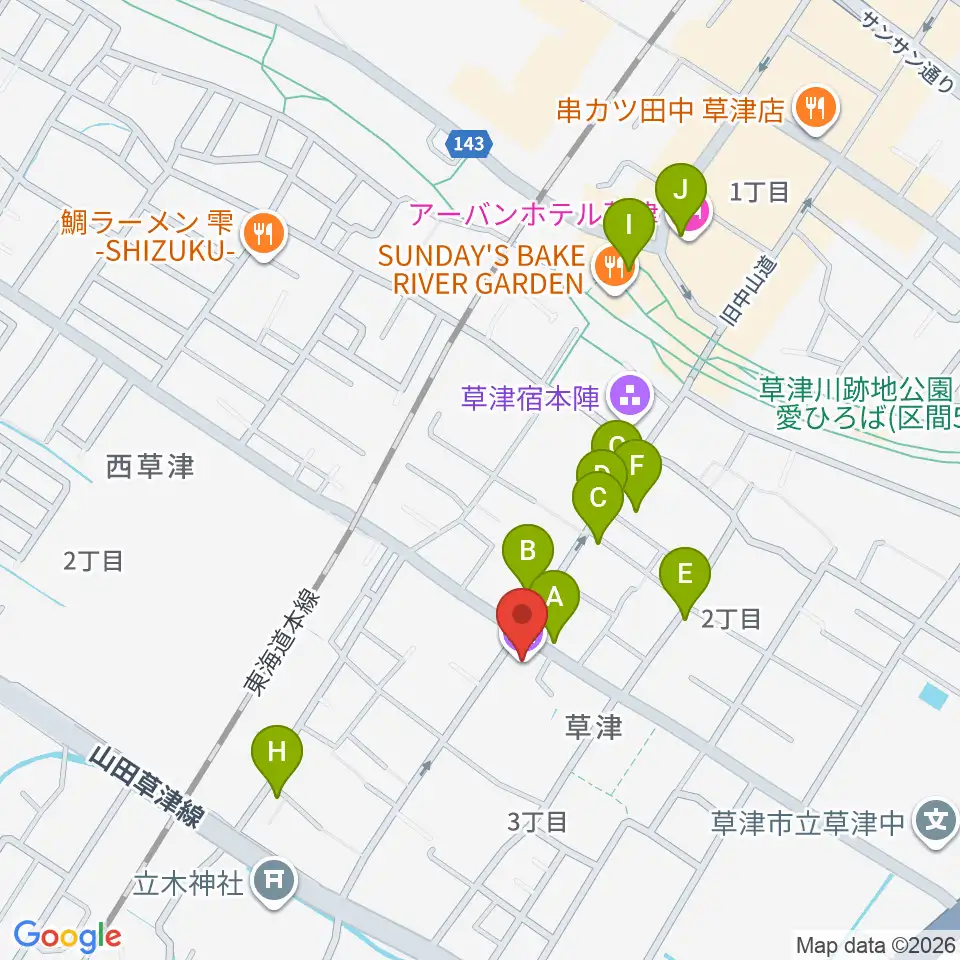This screenshot has height=960, width=960.
Task: Tap the 草津市立草津中 school icon
Action: click(936, 822)
